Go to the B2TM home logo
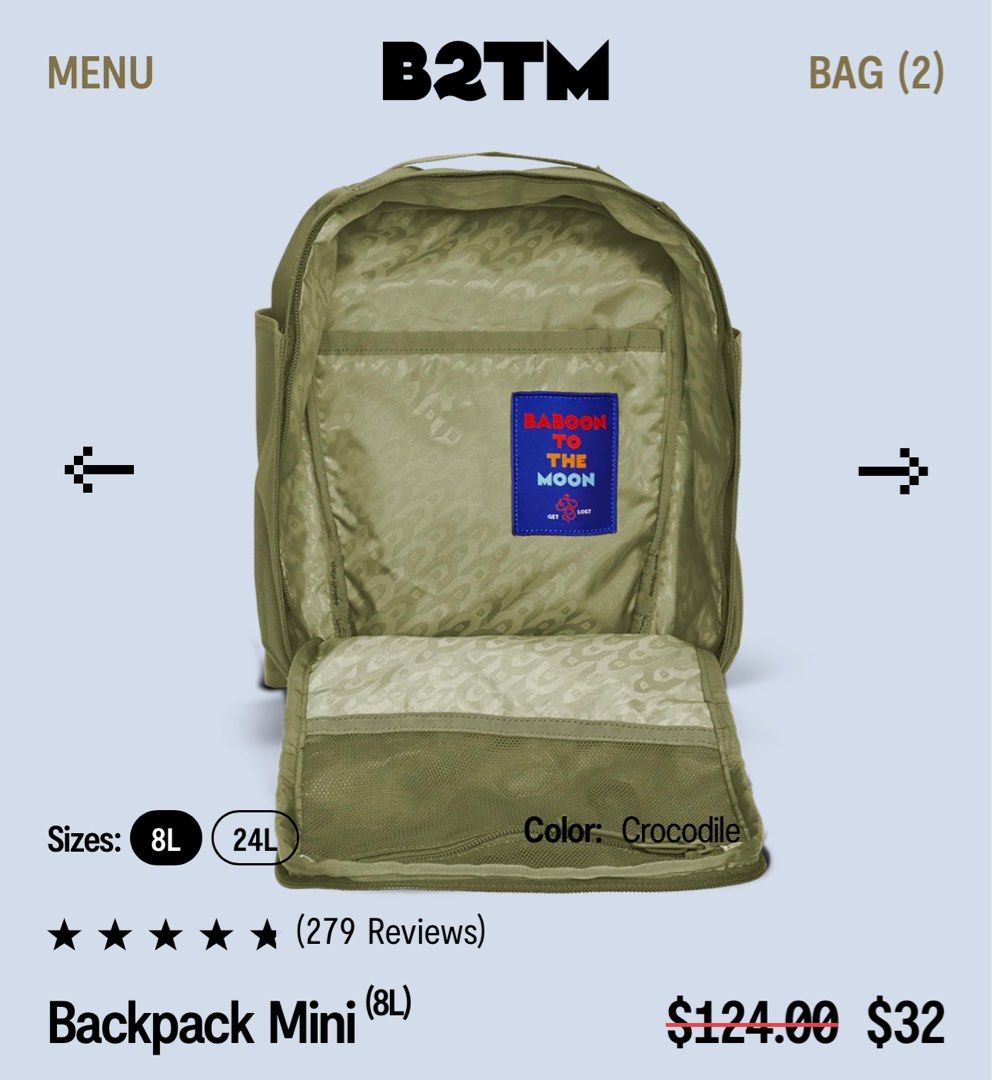This screenshot has height=1080, width=992. [495, 71]
